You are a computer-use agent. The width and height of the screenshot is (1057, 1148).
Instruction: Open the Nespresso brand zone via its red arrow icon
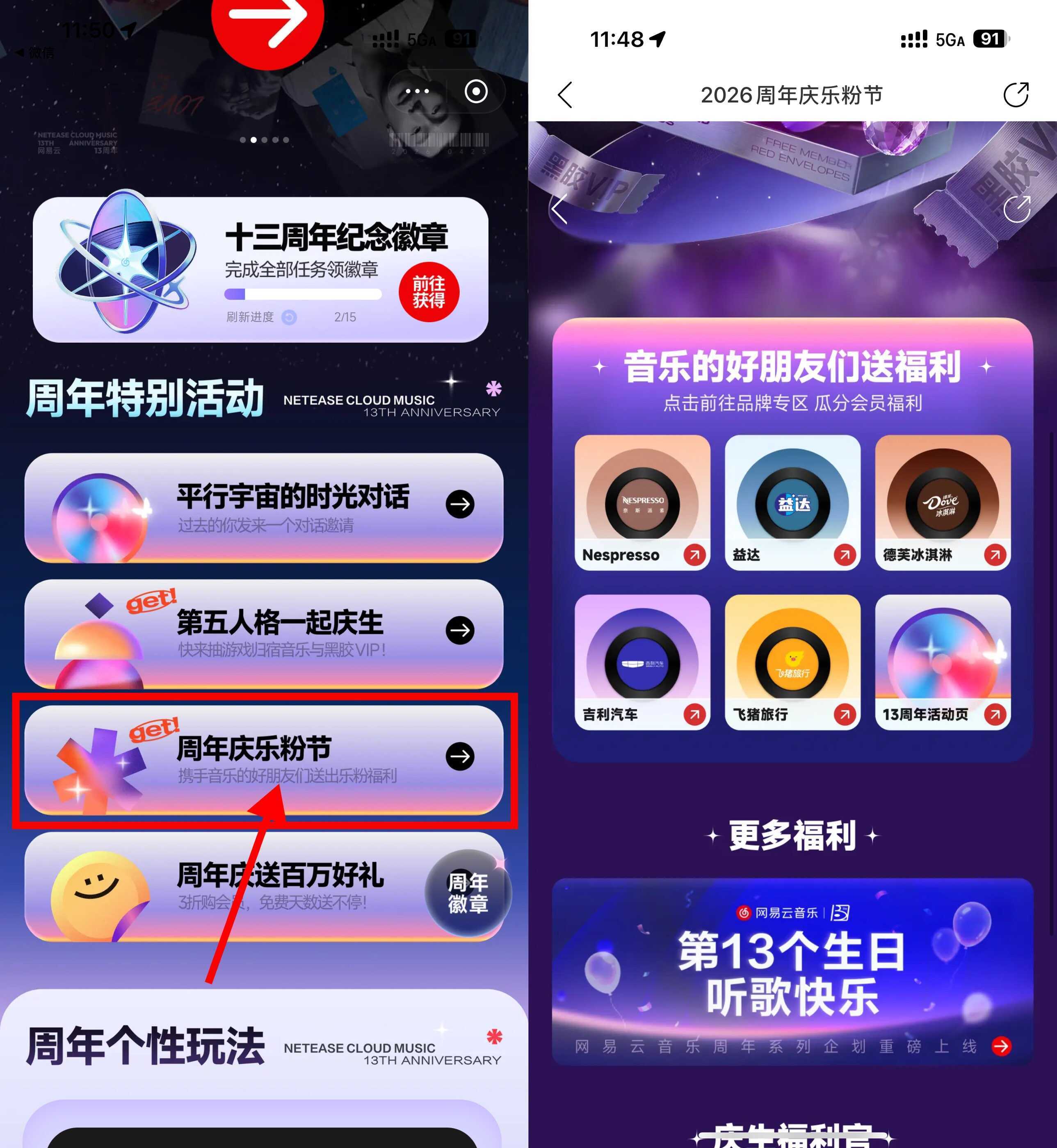pyautogui.click(x=696, y=556)
